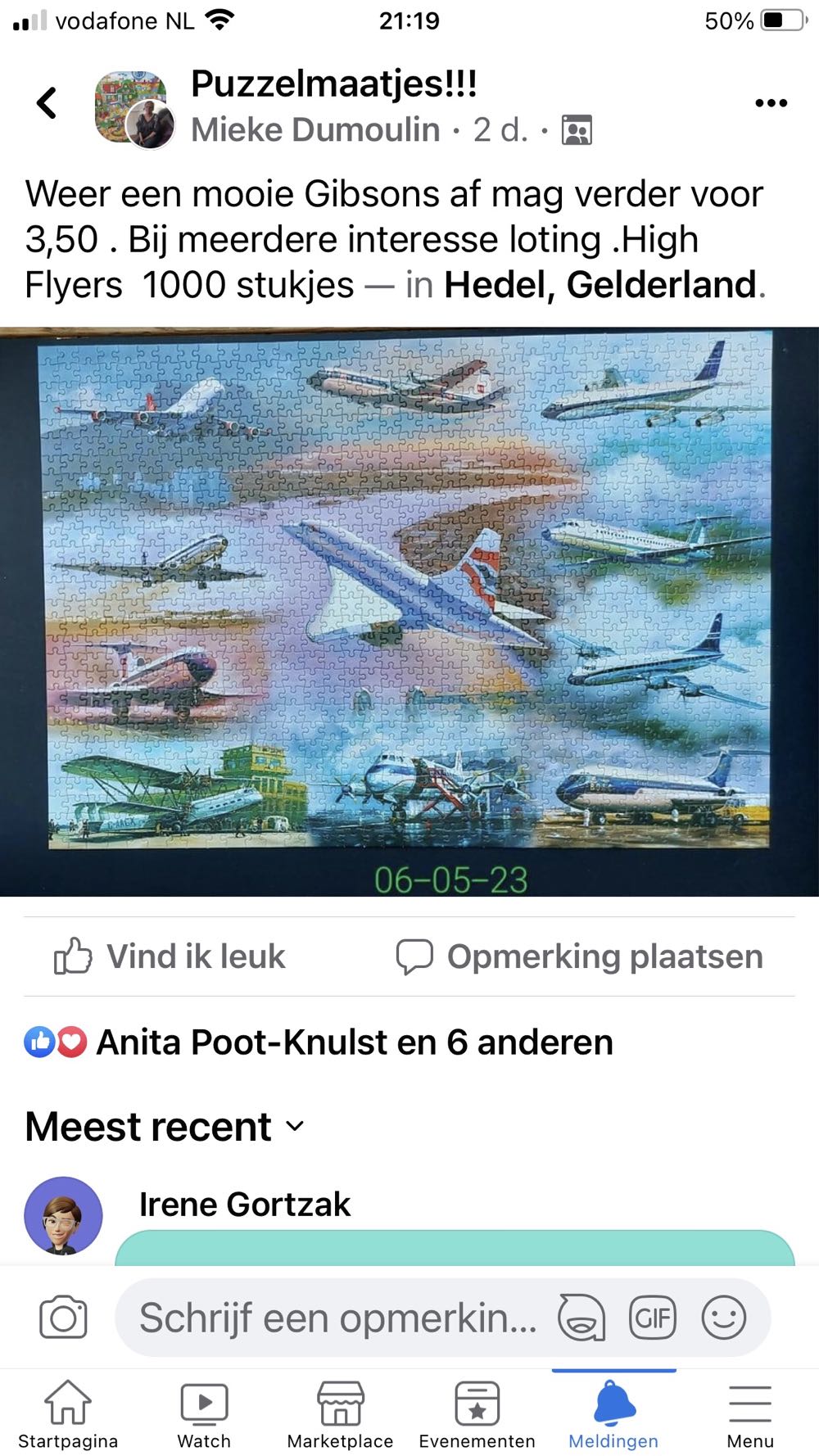The width and height of the screenshot is (819, 1456).
Task: Add a GIF to the comment
Action: (x=652, y=1318)
